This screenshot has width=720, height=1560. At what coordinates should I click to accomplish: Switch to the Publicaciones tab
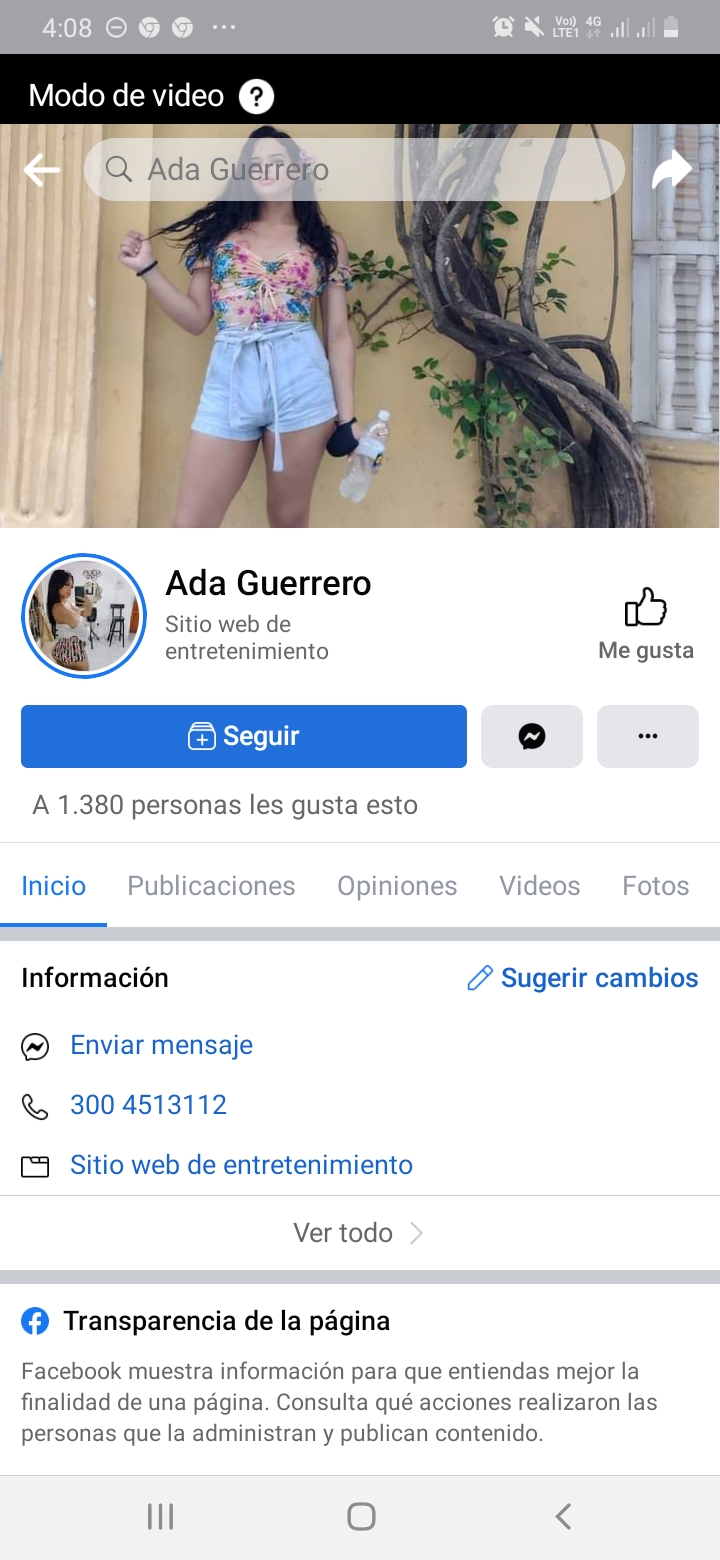pyautogui.click(x=211, y=886)
